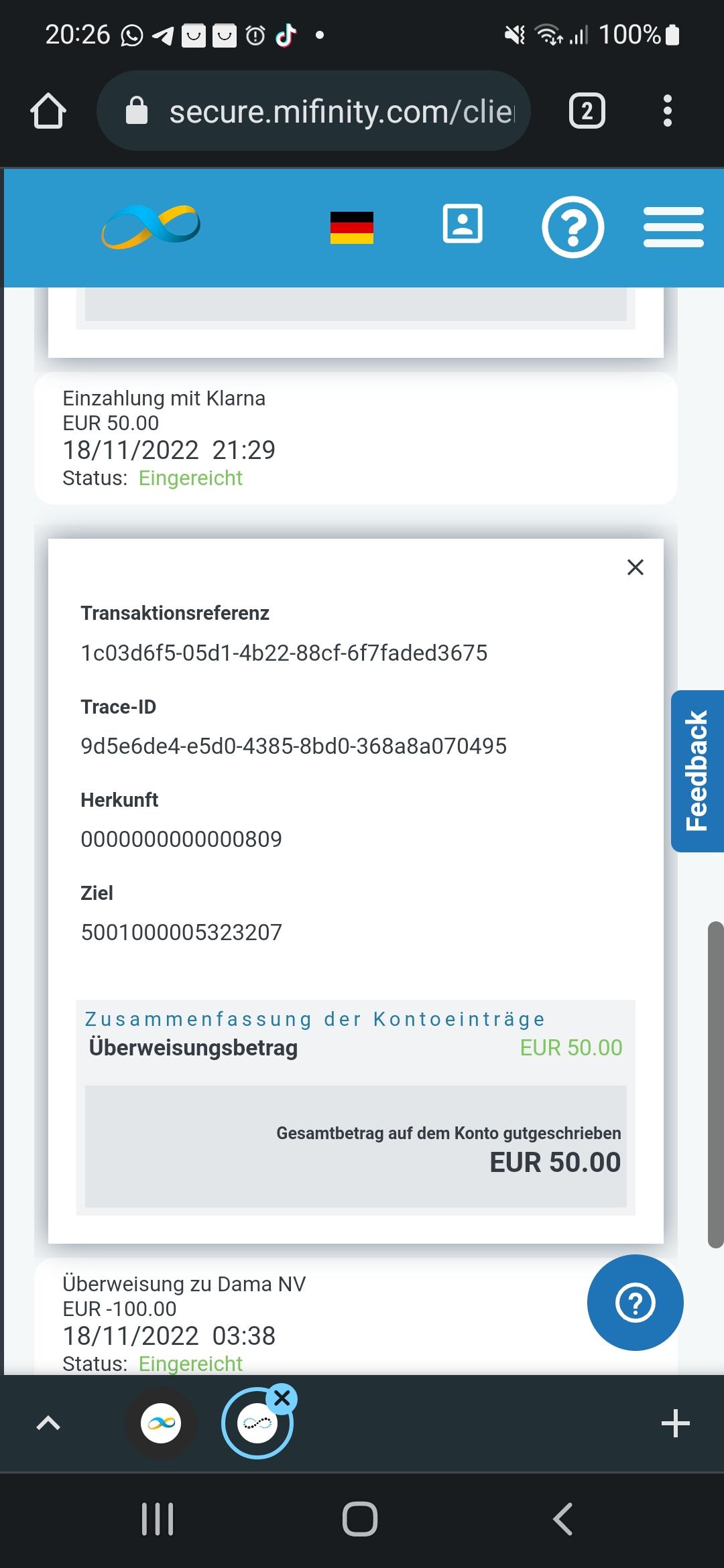Tap the lock icon in address bar
This screenshot has height=1568, width=724.
(137, 111)
